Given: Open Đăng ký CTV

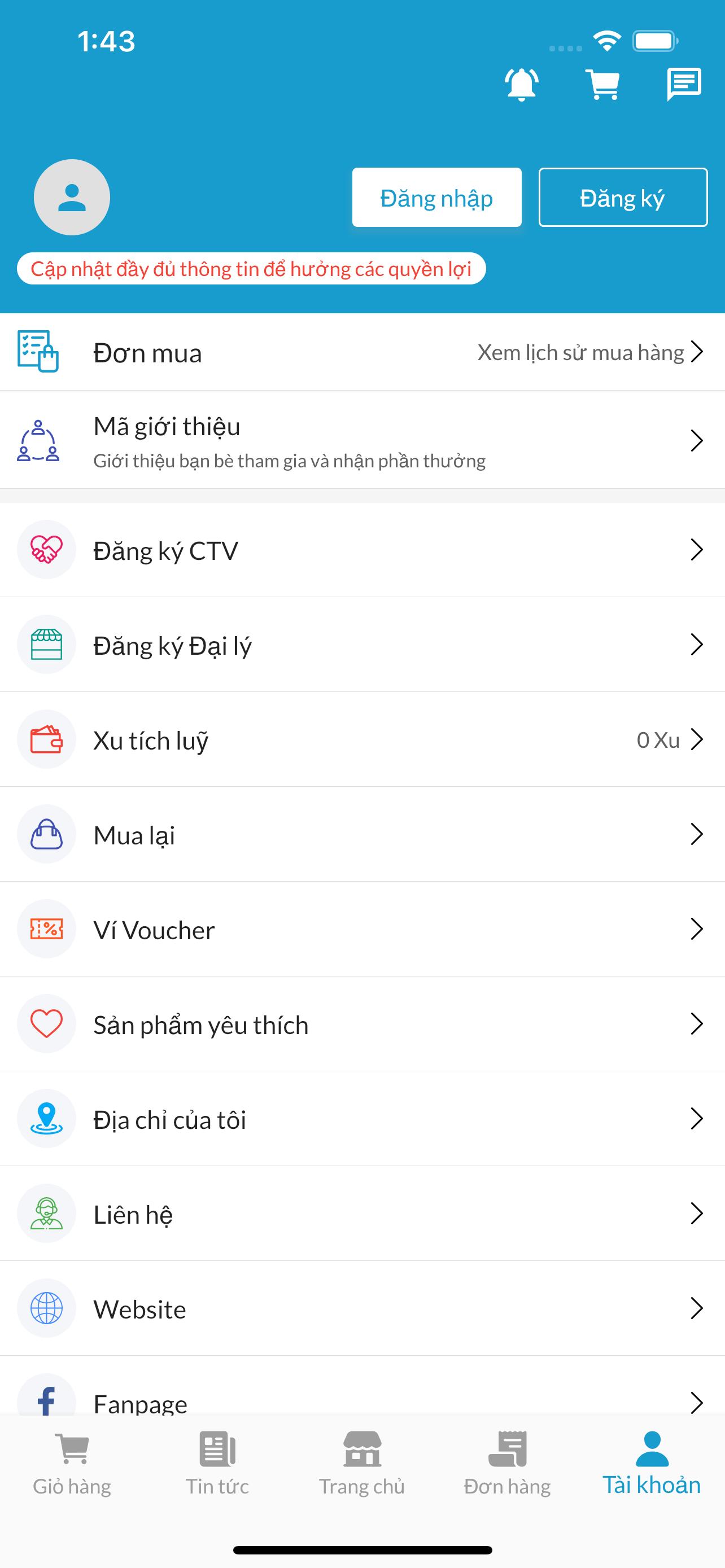Looking at the screenshot, I should (x=362, y=550).
